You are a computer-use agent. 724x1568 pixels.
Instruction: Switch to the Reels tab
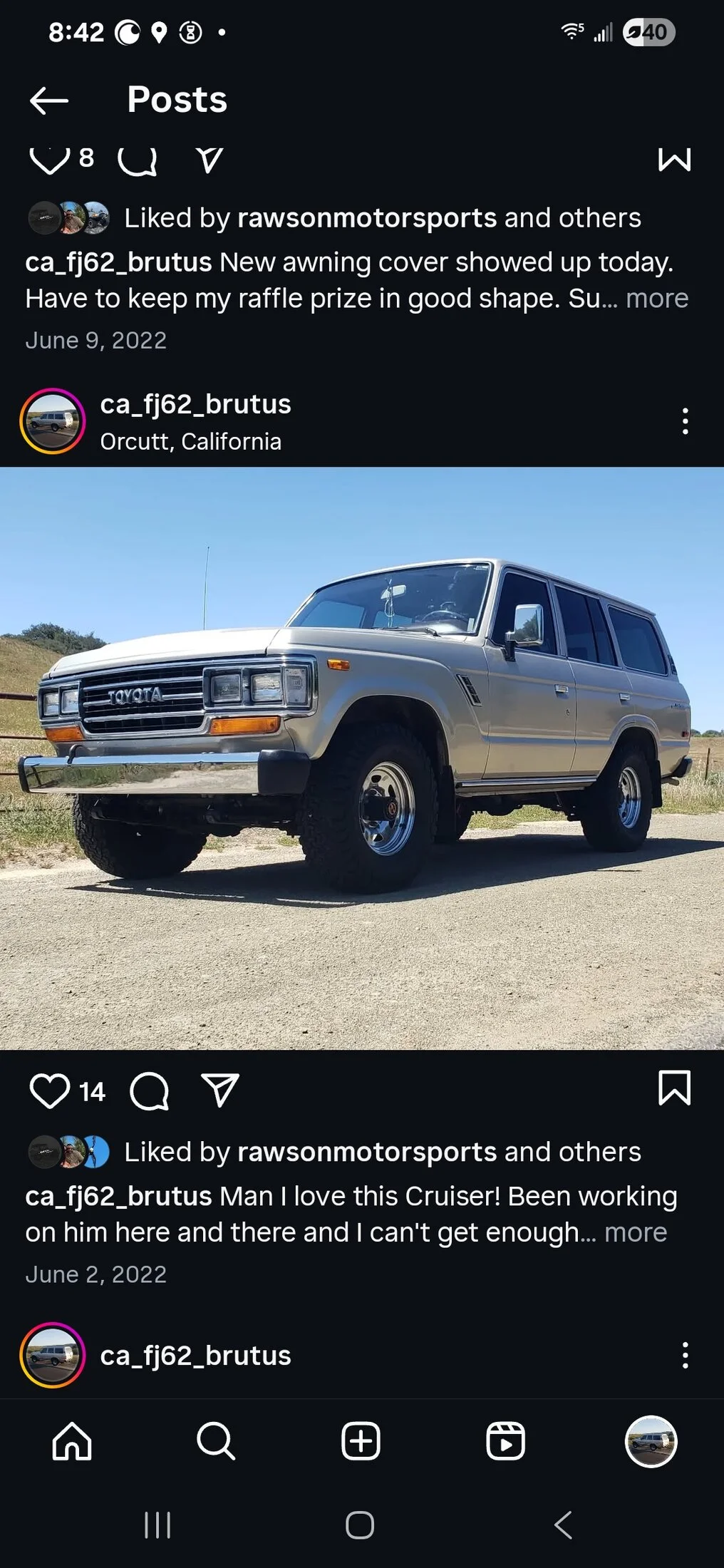click(505, 1441)
